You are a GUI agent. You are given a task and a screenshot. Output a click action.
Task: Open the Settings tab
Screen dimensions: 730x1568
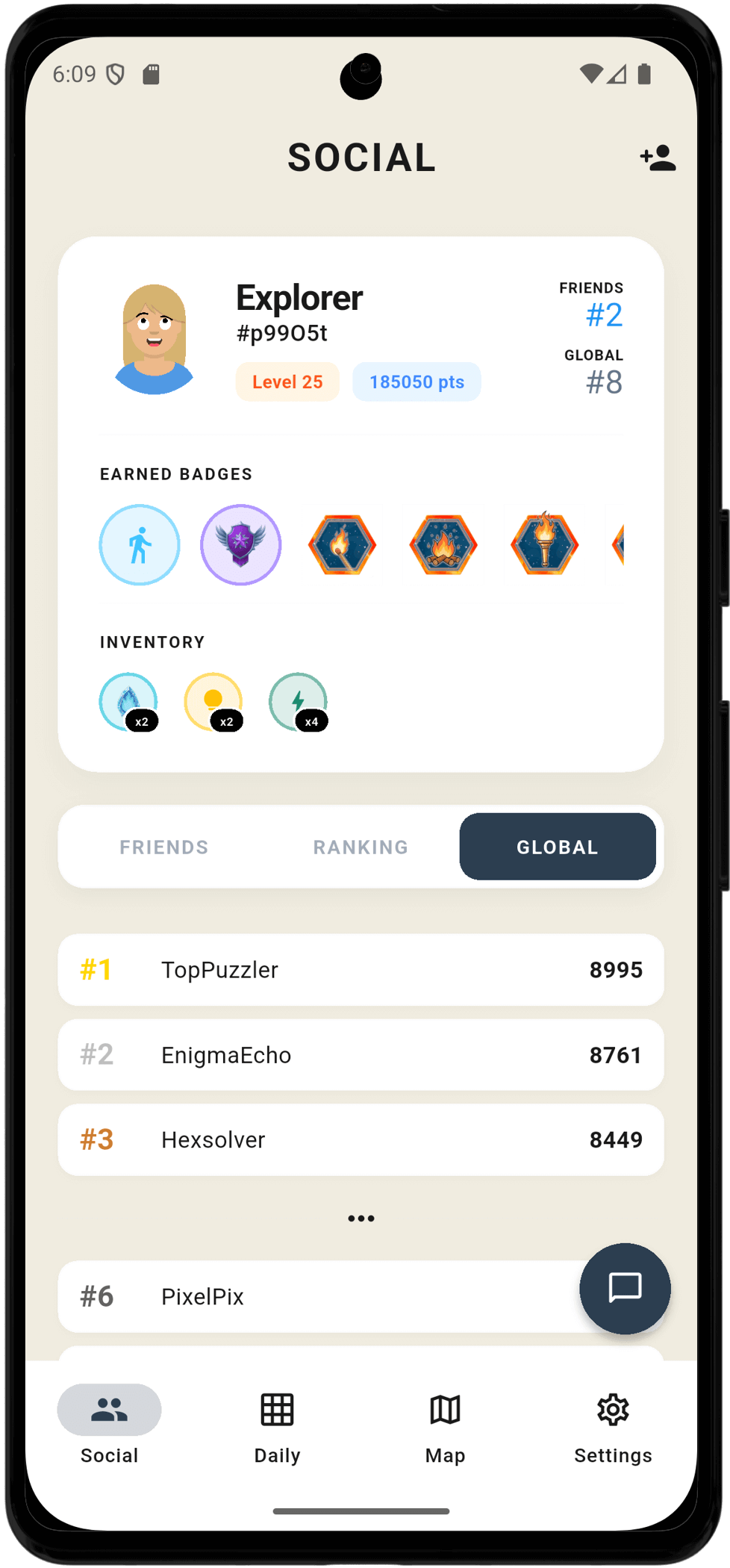pyautogui.click(x=613, y=1428)
